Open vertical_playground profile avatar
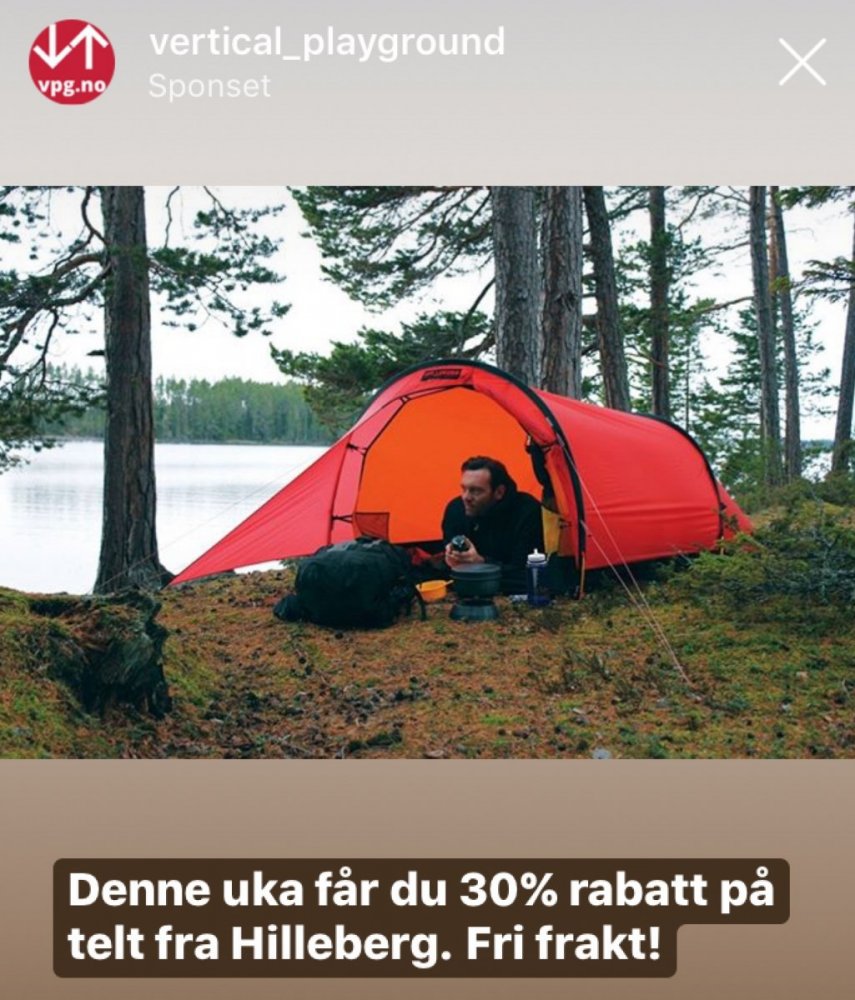 pos(71,62)
